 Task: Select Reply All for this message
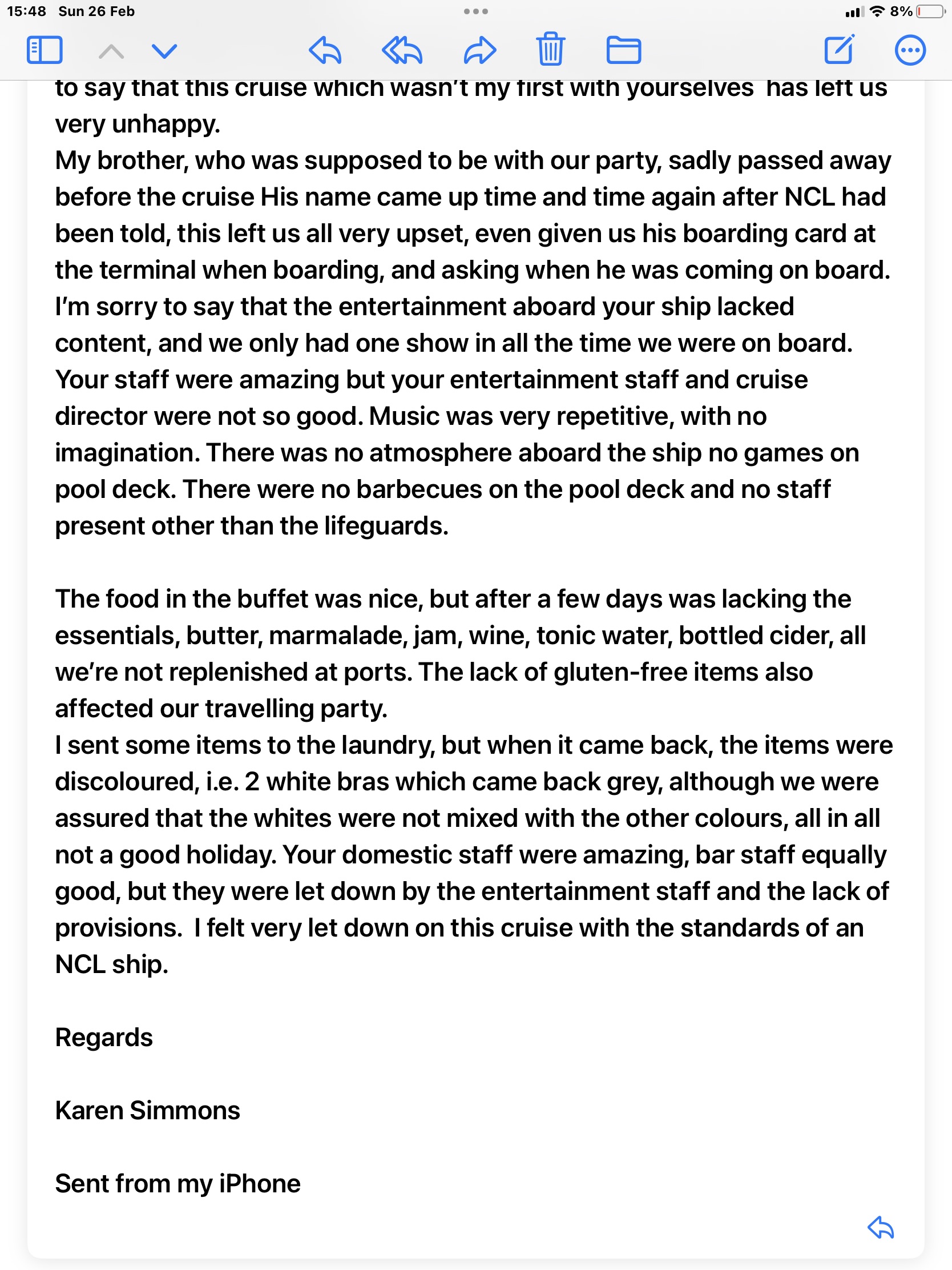pyautogui.click(x=402, y=50)
